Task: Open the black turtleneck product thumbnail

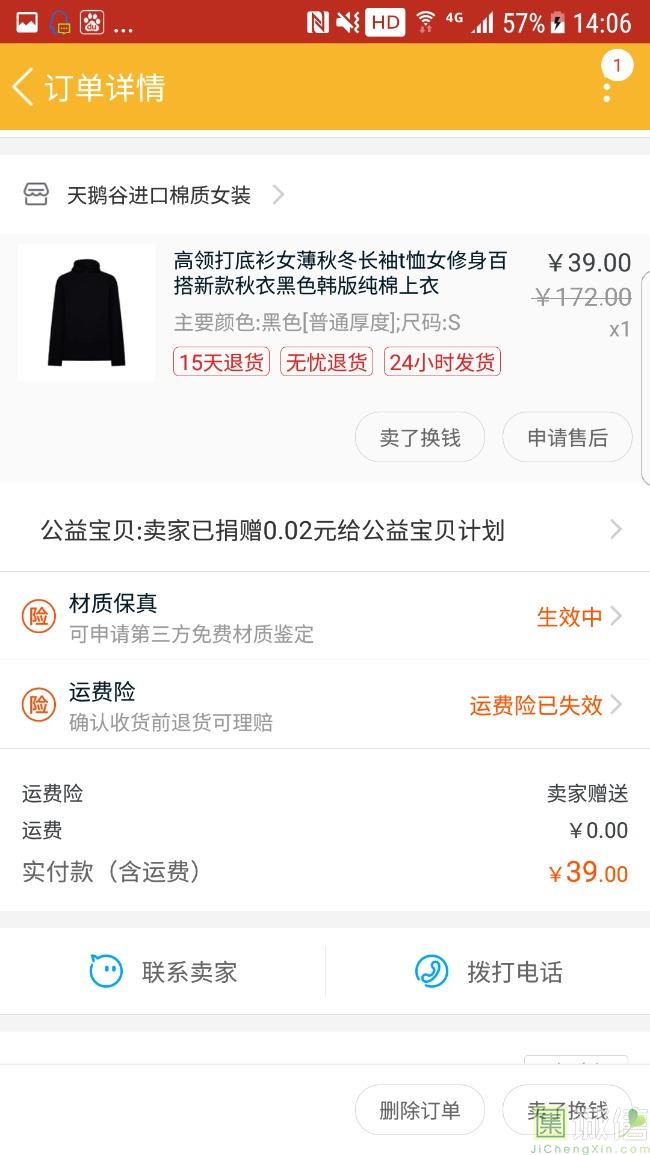Action: pyautogui.click(x=86, y=313)
